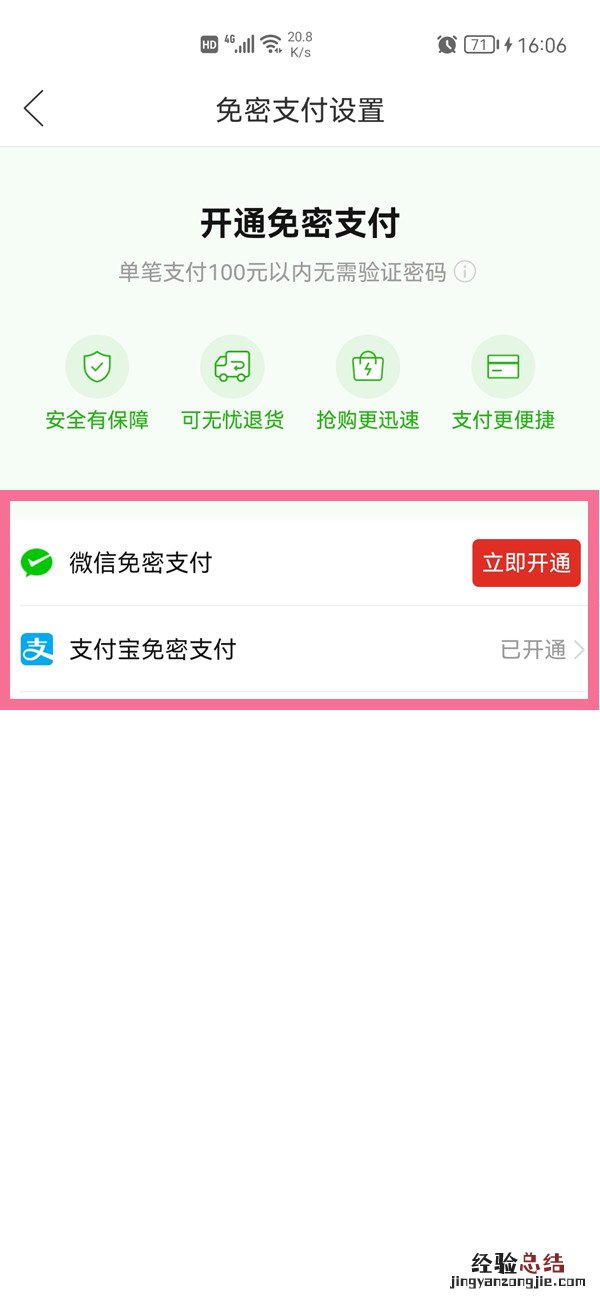This screenshot has height=1300, width=600.
Task: Tap 立即开通 for WeChat password-free payment
Action: click(526, 563)
